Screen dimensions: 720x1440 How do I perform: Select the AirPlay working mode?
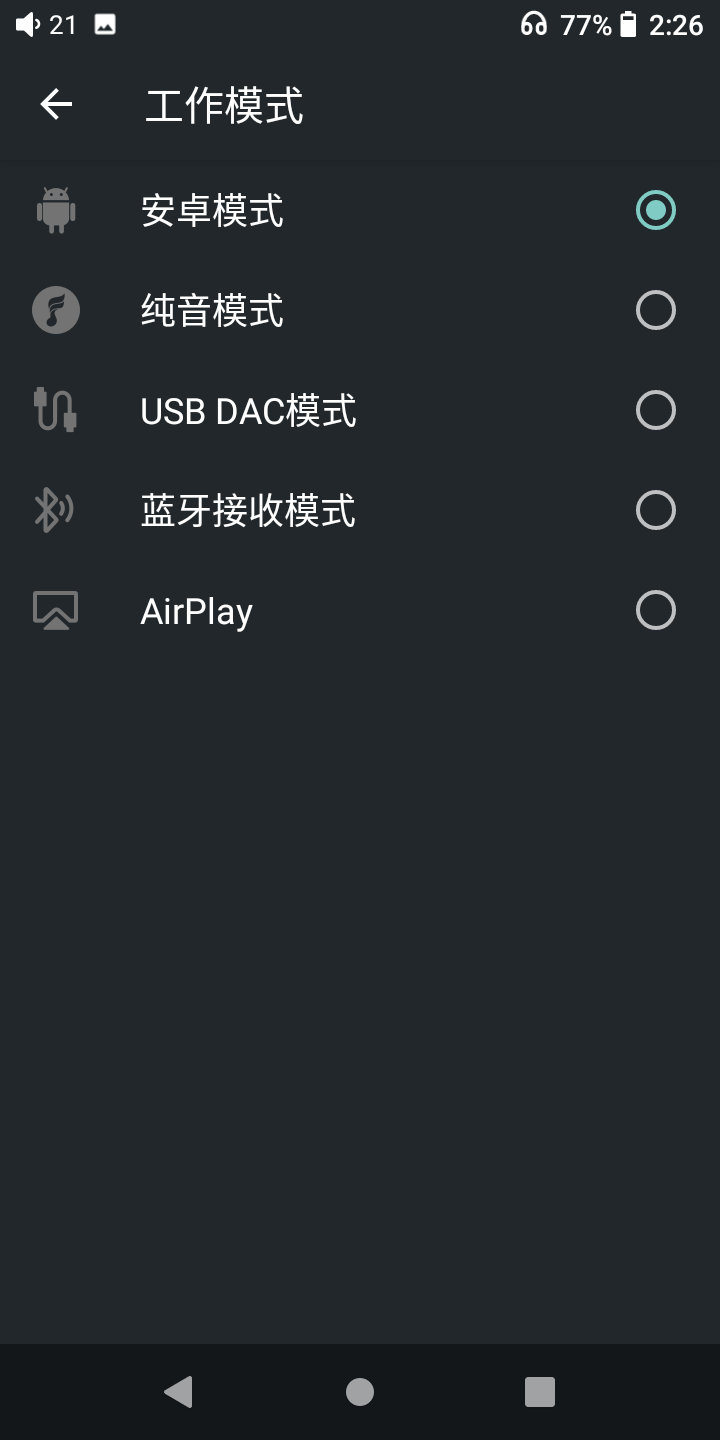pos(655,610)
